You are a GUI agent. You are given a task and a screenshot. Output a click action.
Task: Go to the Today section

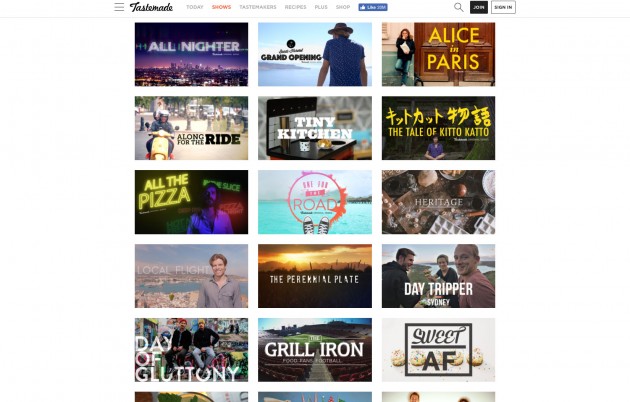click(194, 7)
